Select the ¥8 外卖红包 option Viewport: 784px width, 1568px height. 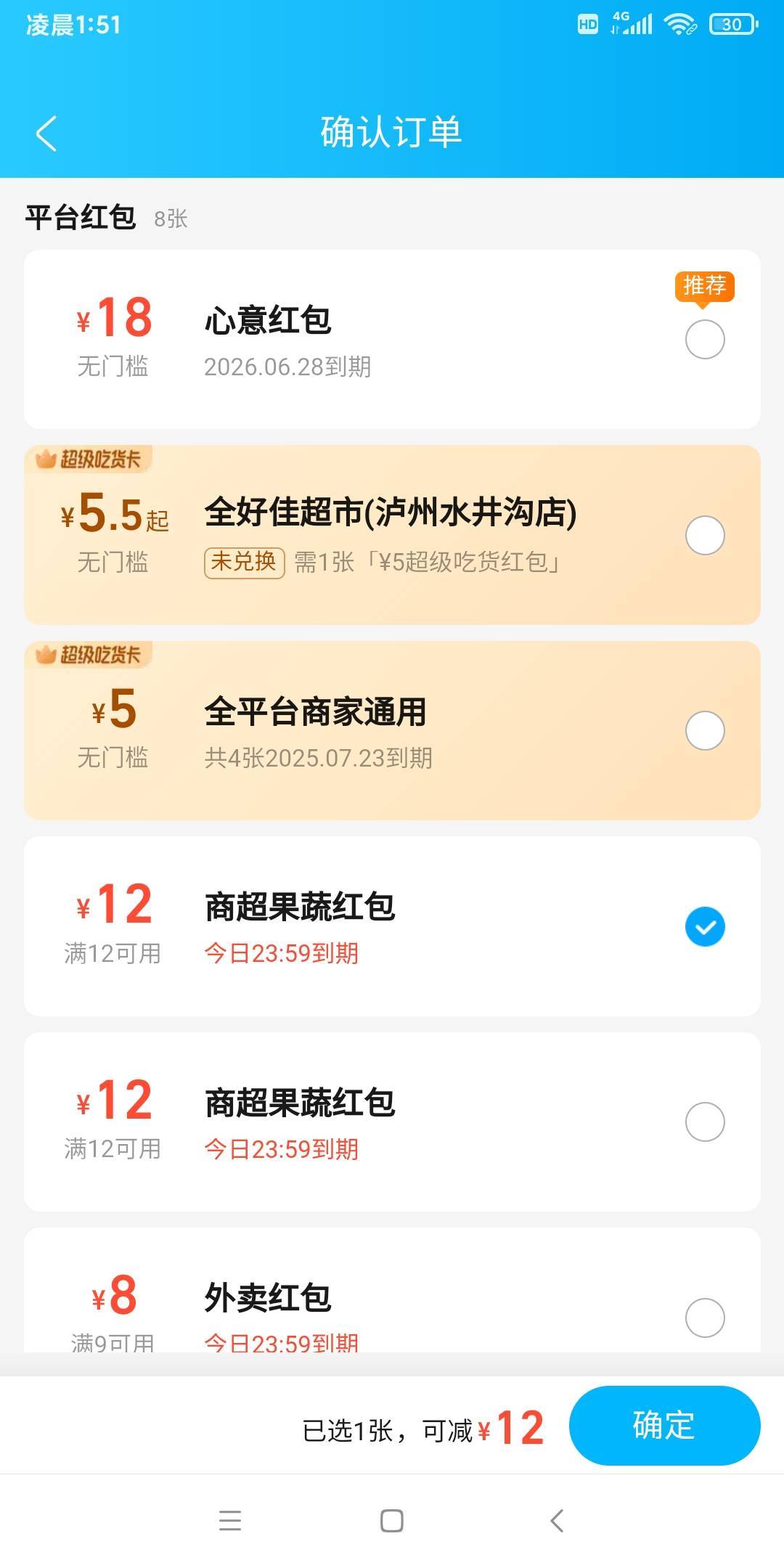[x=705, y=1318]
